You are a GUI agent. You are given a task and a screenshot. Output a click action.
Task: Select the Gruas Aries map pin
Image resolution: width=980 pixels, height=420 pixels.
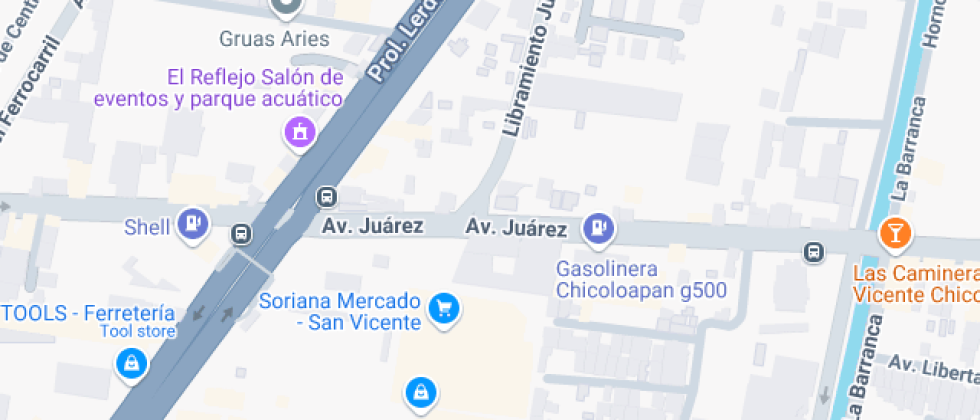(286, 5)
